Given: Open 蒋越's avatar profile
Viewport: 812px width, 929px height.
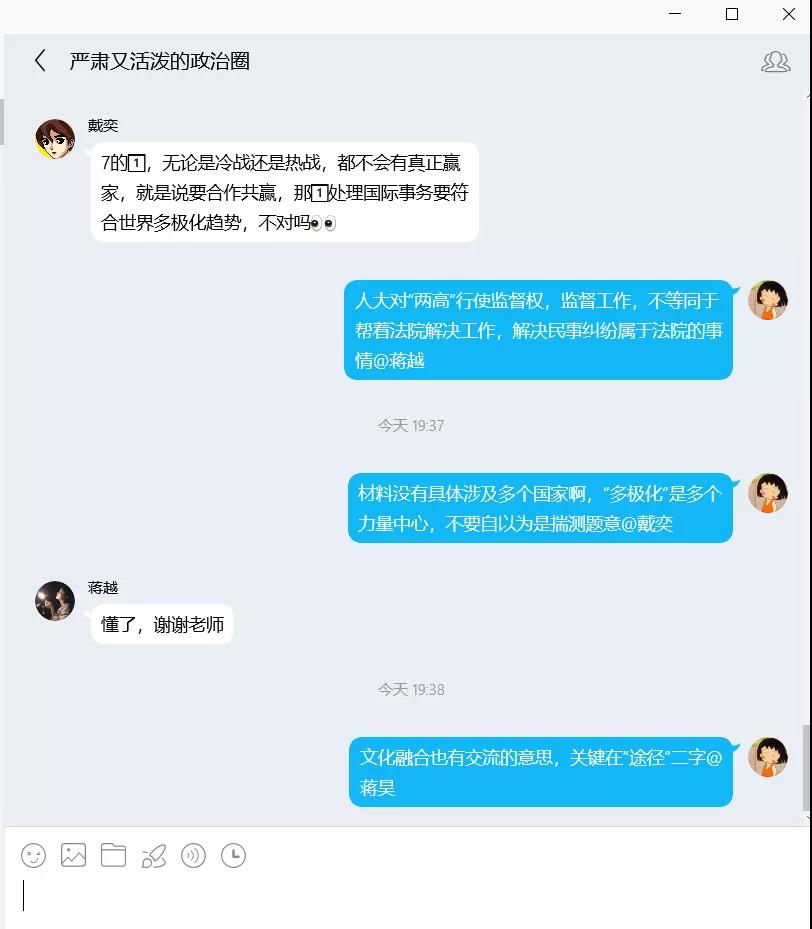Looking at the screenshot, I should (55, 601).
